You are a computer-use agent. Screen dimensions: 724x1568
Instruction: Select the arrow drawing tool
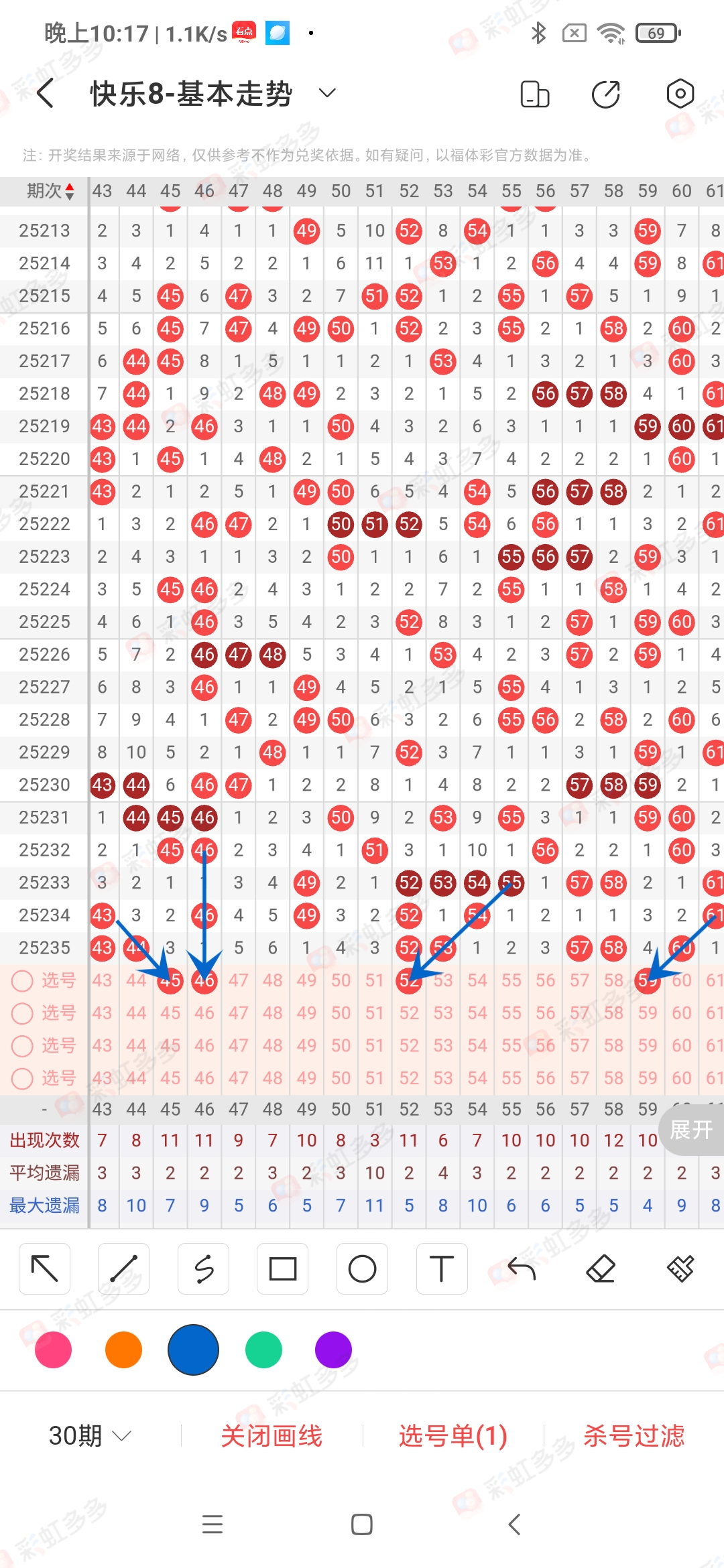point(45,1268)
